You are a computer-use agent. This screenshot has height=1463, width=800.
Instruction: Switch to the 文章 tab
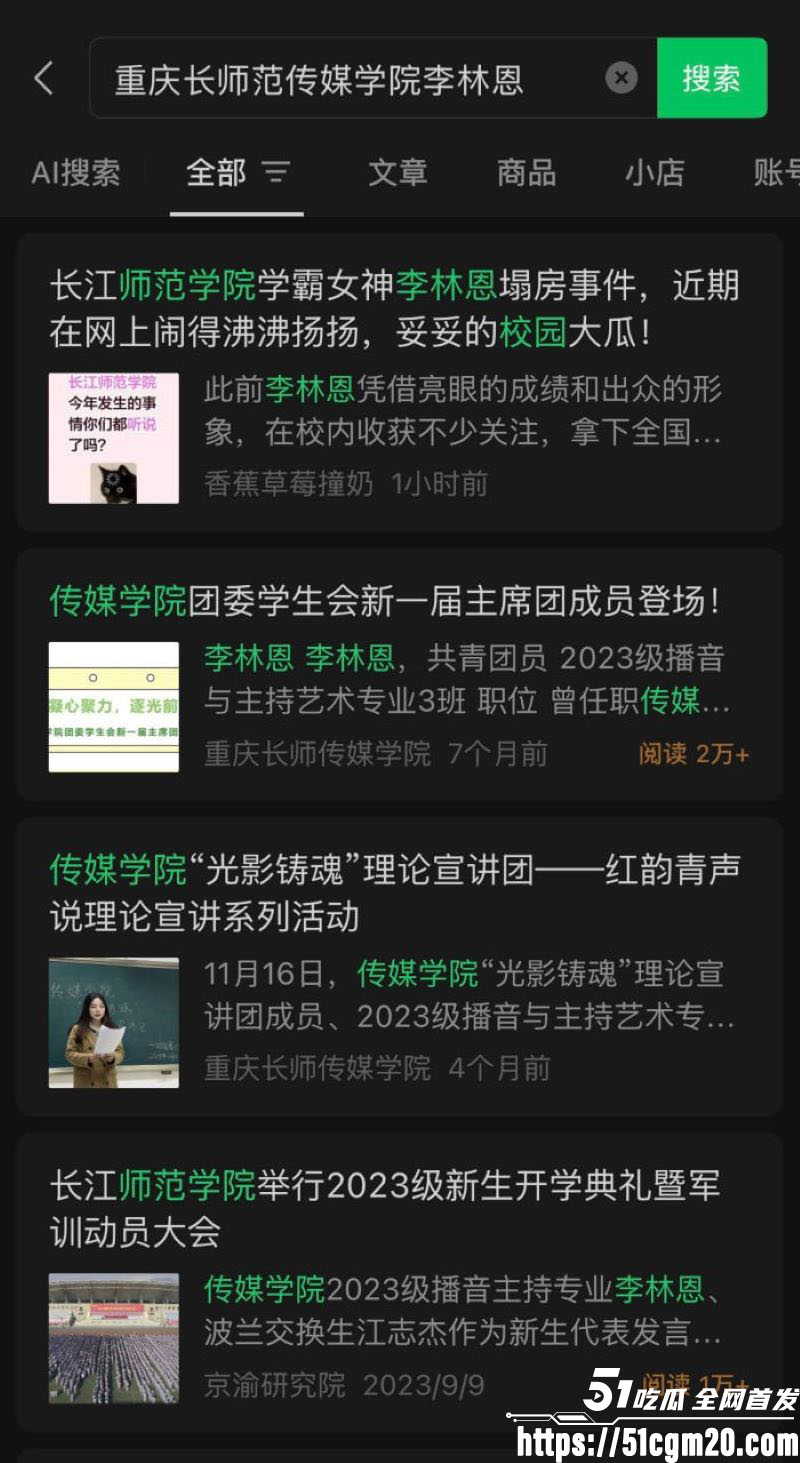click(396, 173)
